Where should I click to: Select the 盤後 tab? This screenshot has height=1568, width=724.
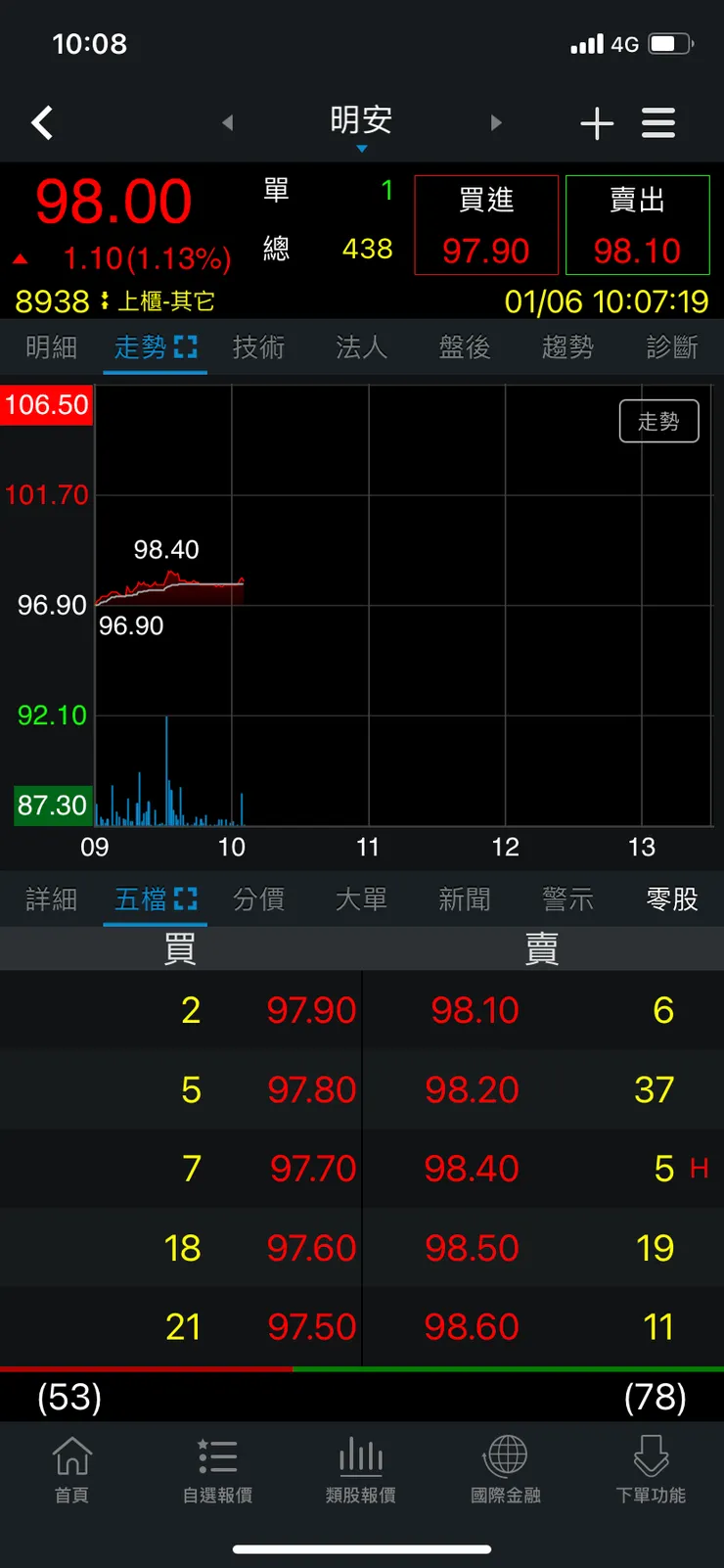tap(465, 347)
